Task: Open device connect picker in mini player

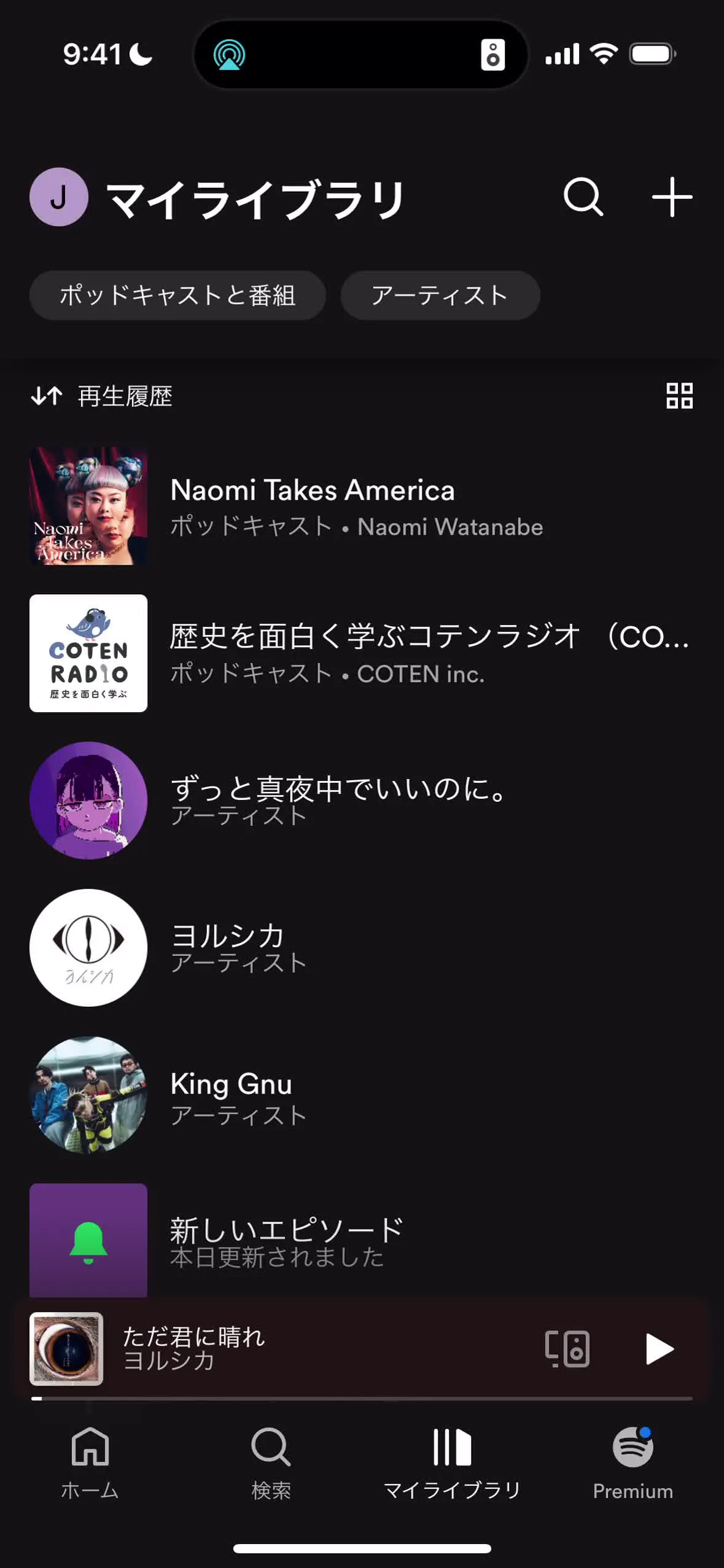Action: [567, 1349]
